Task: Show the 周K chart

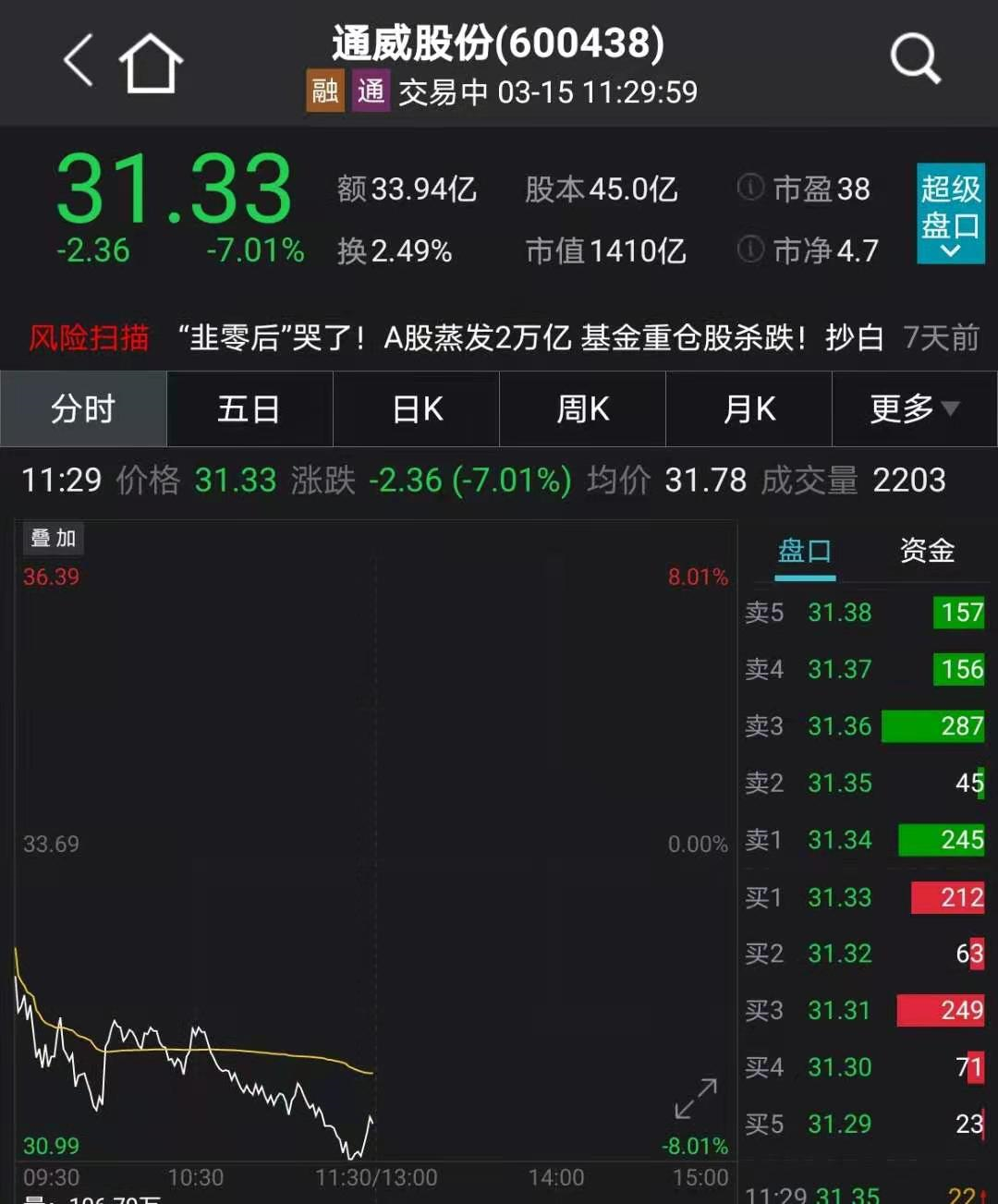Action: (x=582, y=408)
